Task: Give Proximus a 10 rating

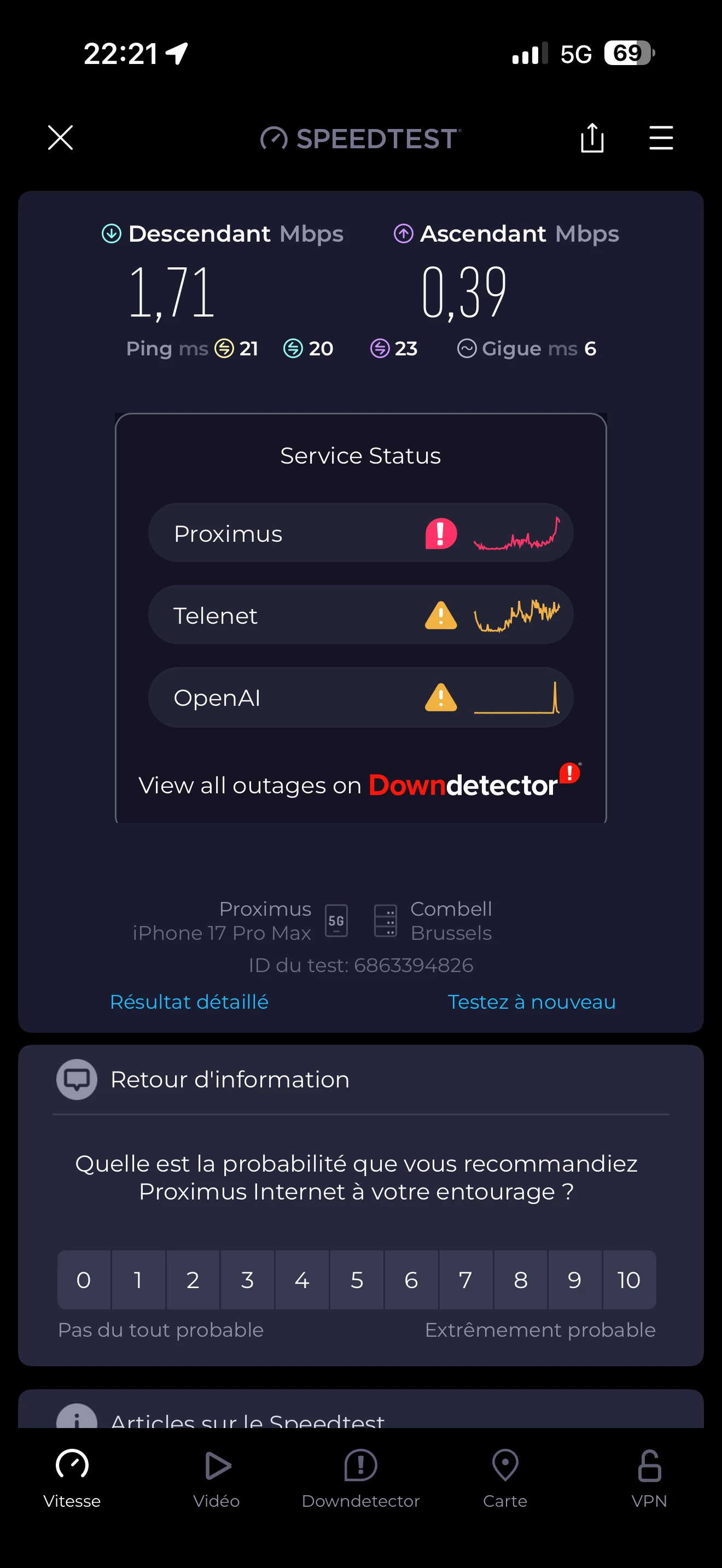Action: pos(629,1279)
